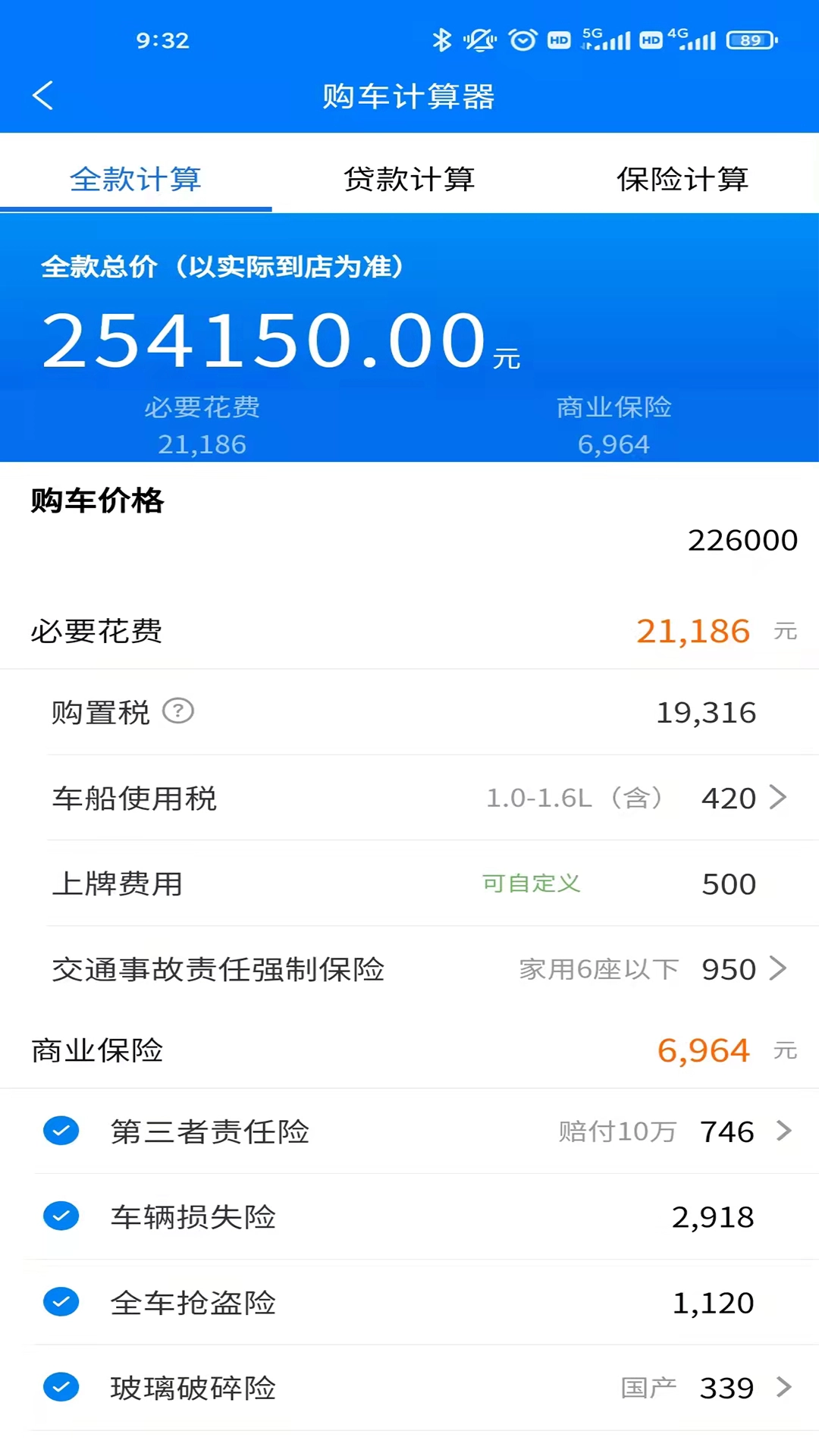Switch to the 贷款计算 tab
Screen dimensions: 819x1456
[x=408, y=180]
